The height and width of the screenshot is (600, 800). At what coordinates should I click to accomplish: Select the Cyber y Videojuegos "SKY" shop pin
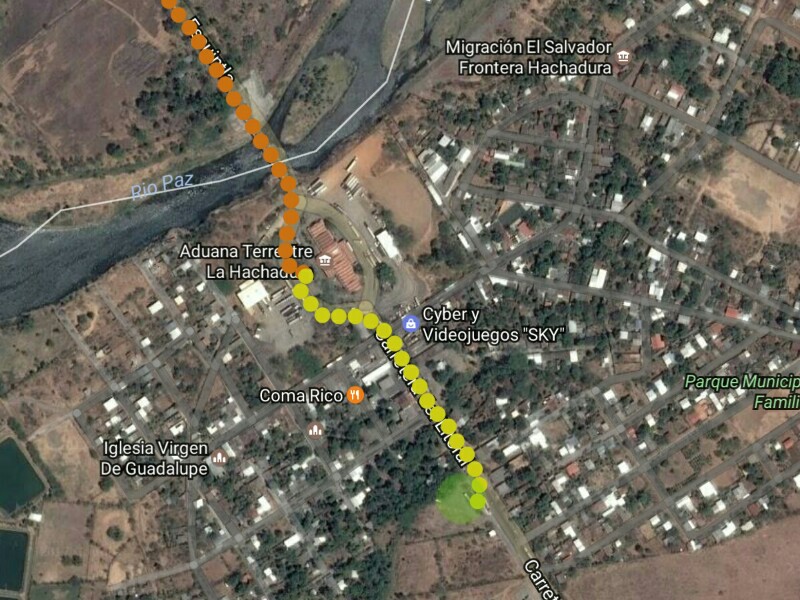click(409, 322)
